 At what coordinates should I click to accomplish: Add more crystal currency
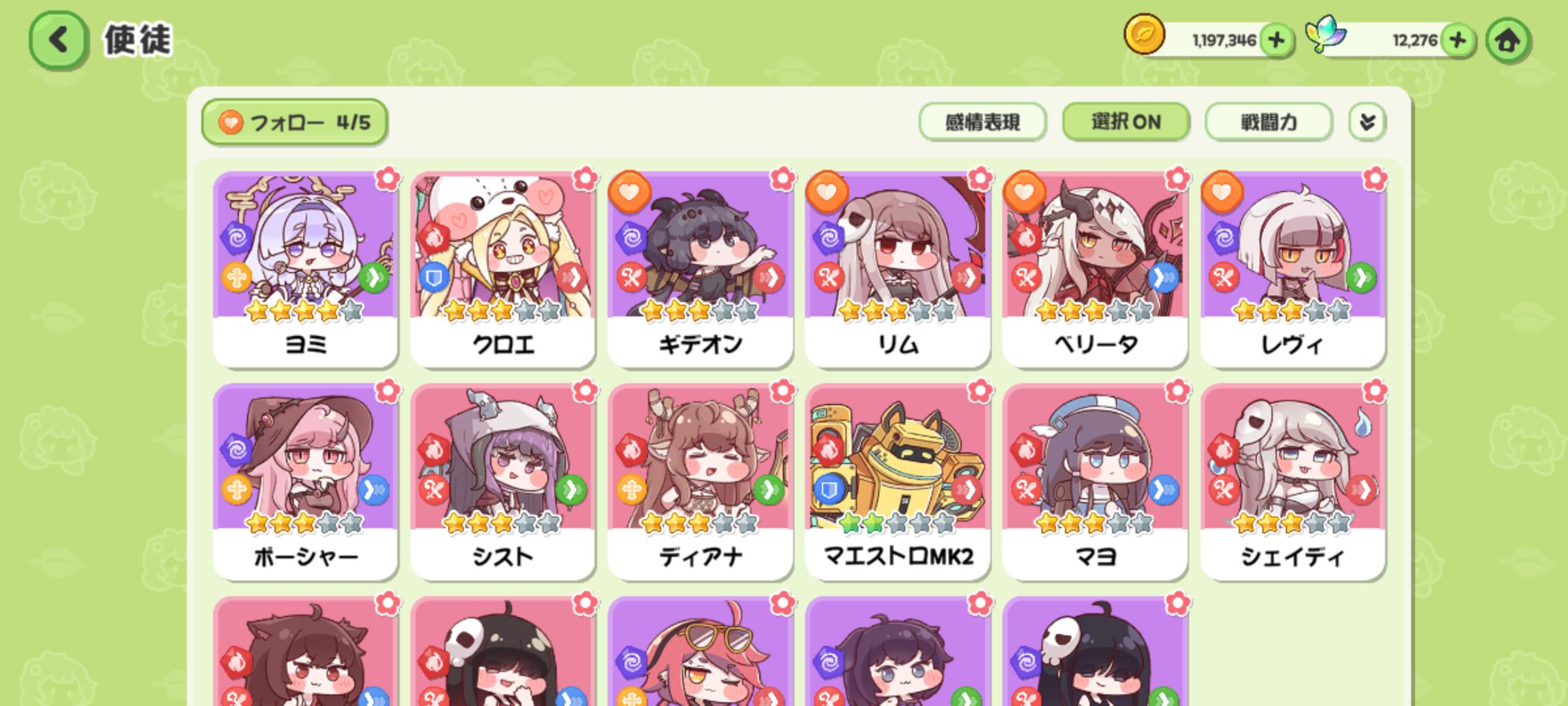click(x=1458, y=41)
